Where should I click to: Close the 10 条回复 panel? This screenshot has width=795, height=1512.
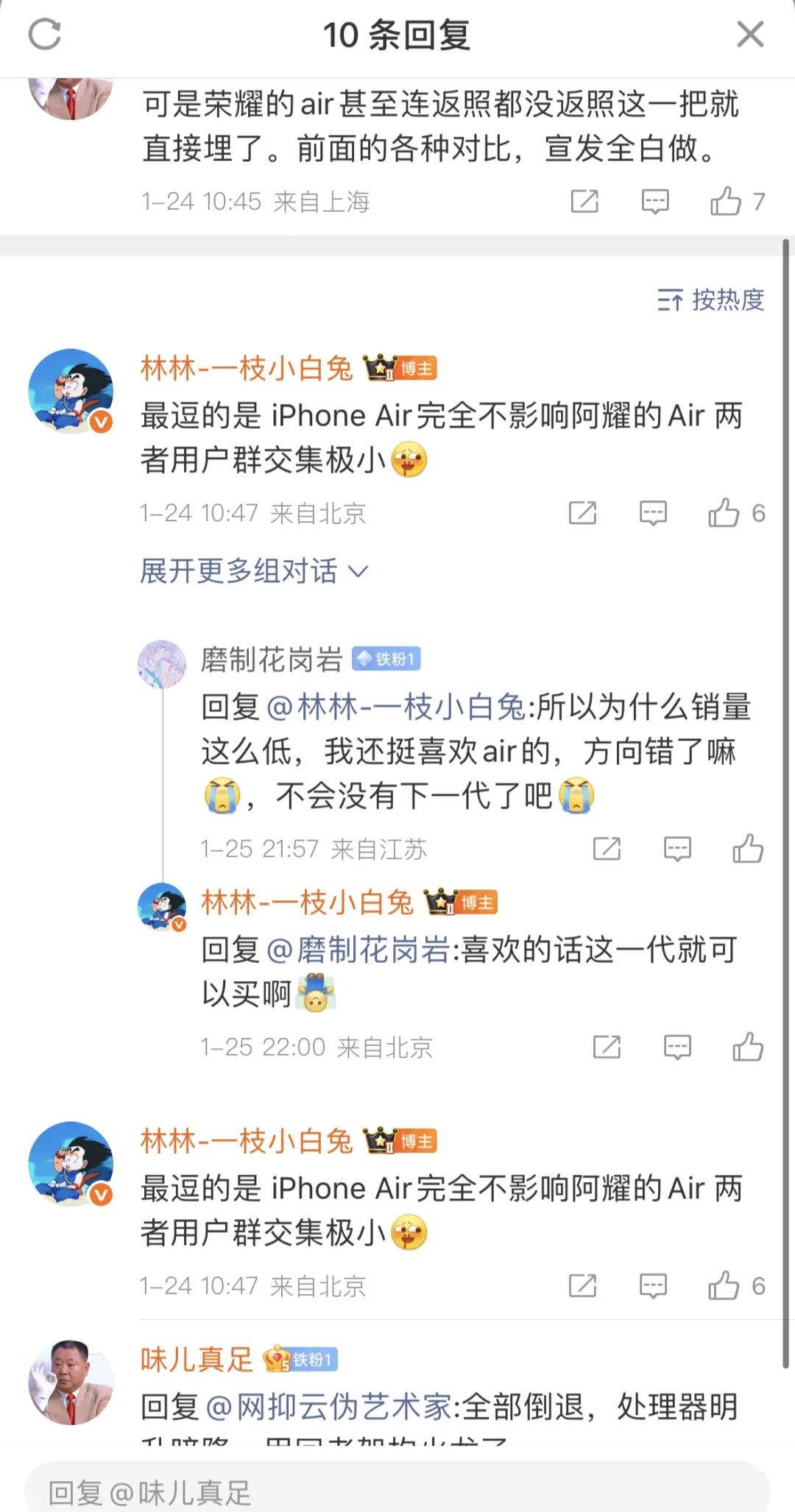point(750,35)
